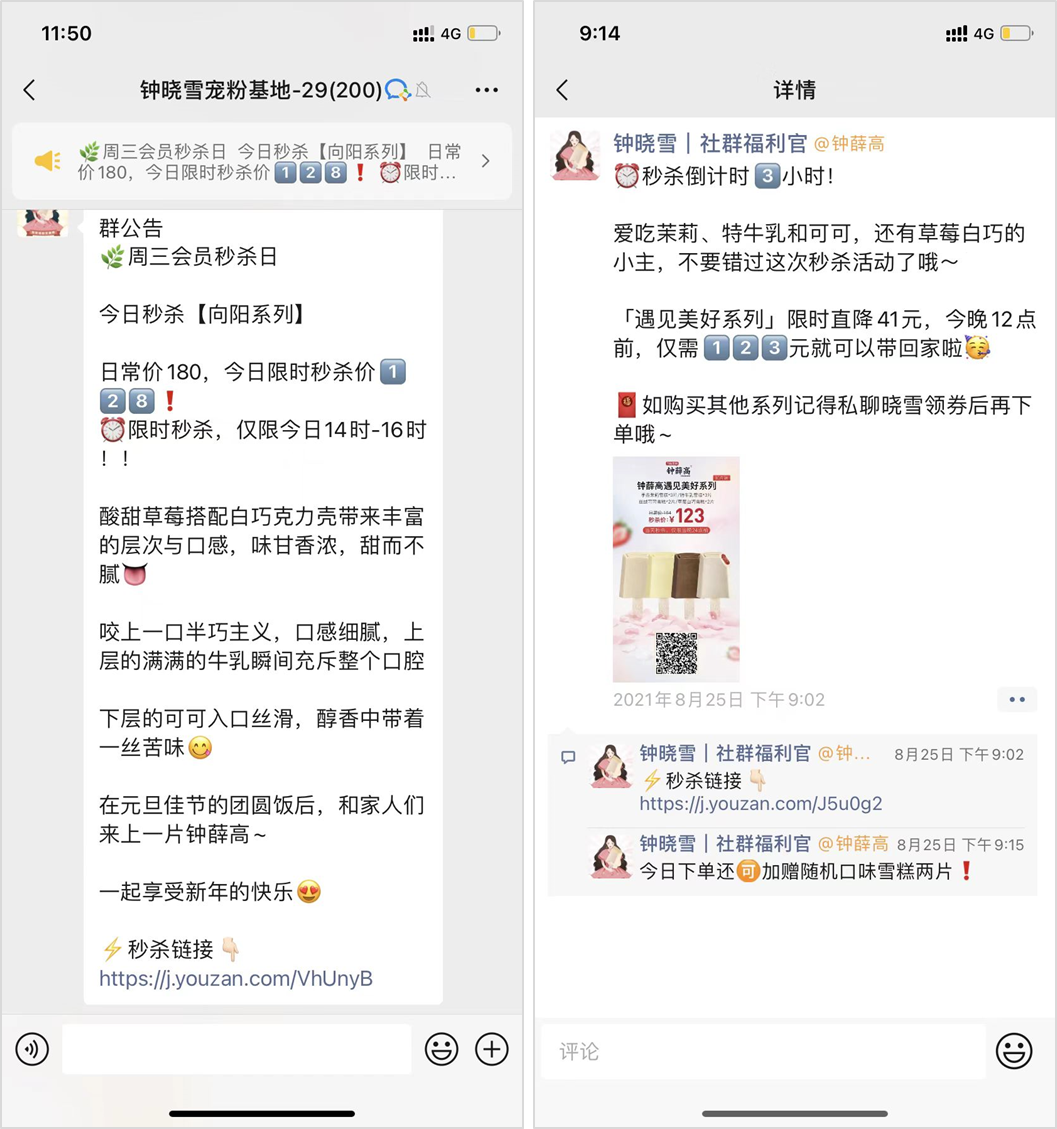The width and height of the screenshot is (1057, 1129).
Task: Open the emoji picker beside the 评论 field
Action: tap(1014, 1051)
